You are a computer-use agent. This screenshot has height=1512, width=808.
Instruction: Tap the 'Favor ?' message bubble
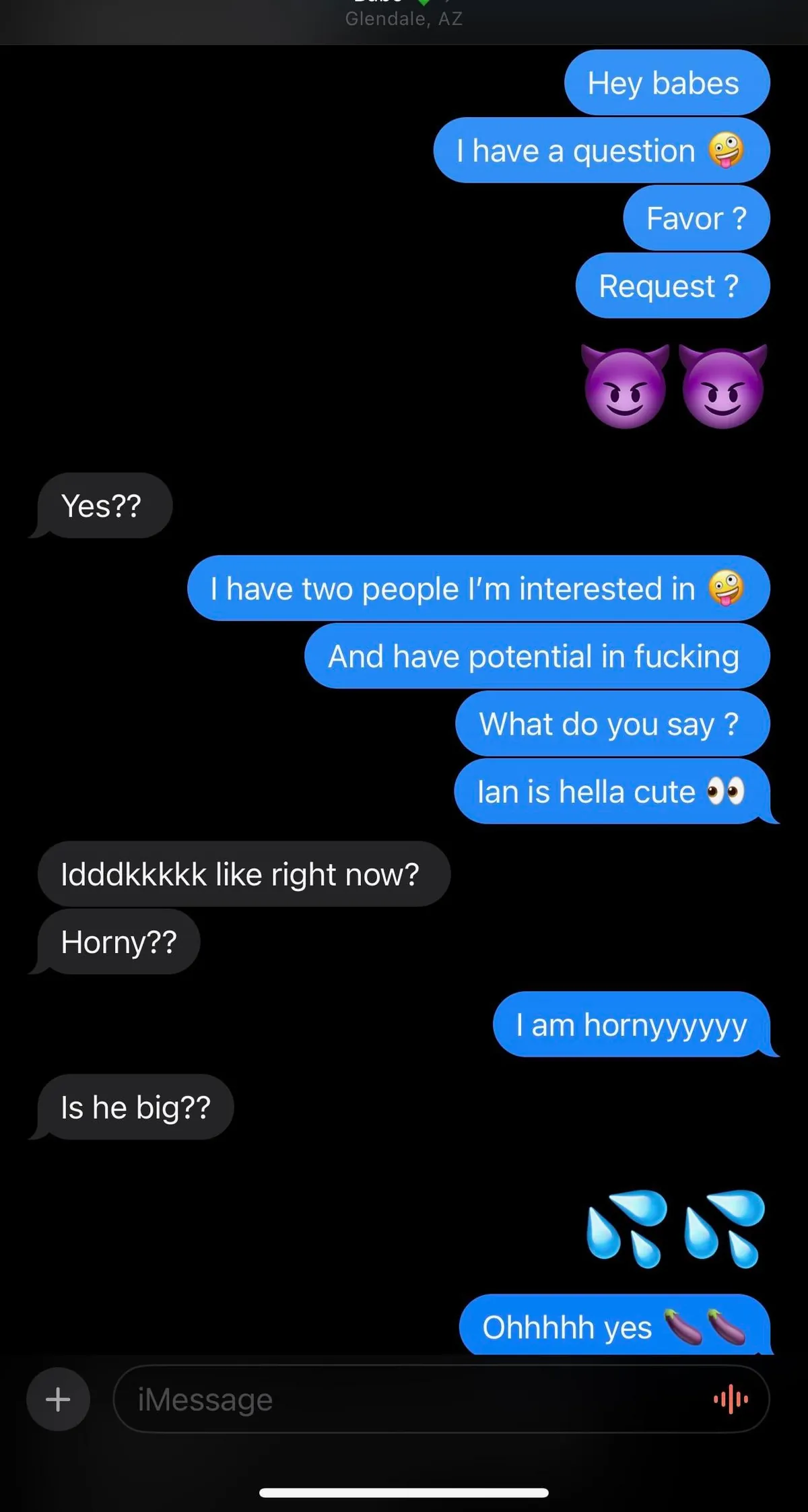pyautogui.click(x=696, y=218)
